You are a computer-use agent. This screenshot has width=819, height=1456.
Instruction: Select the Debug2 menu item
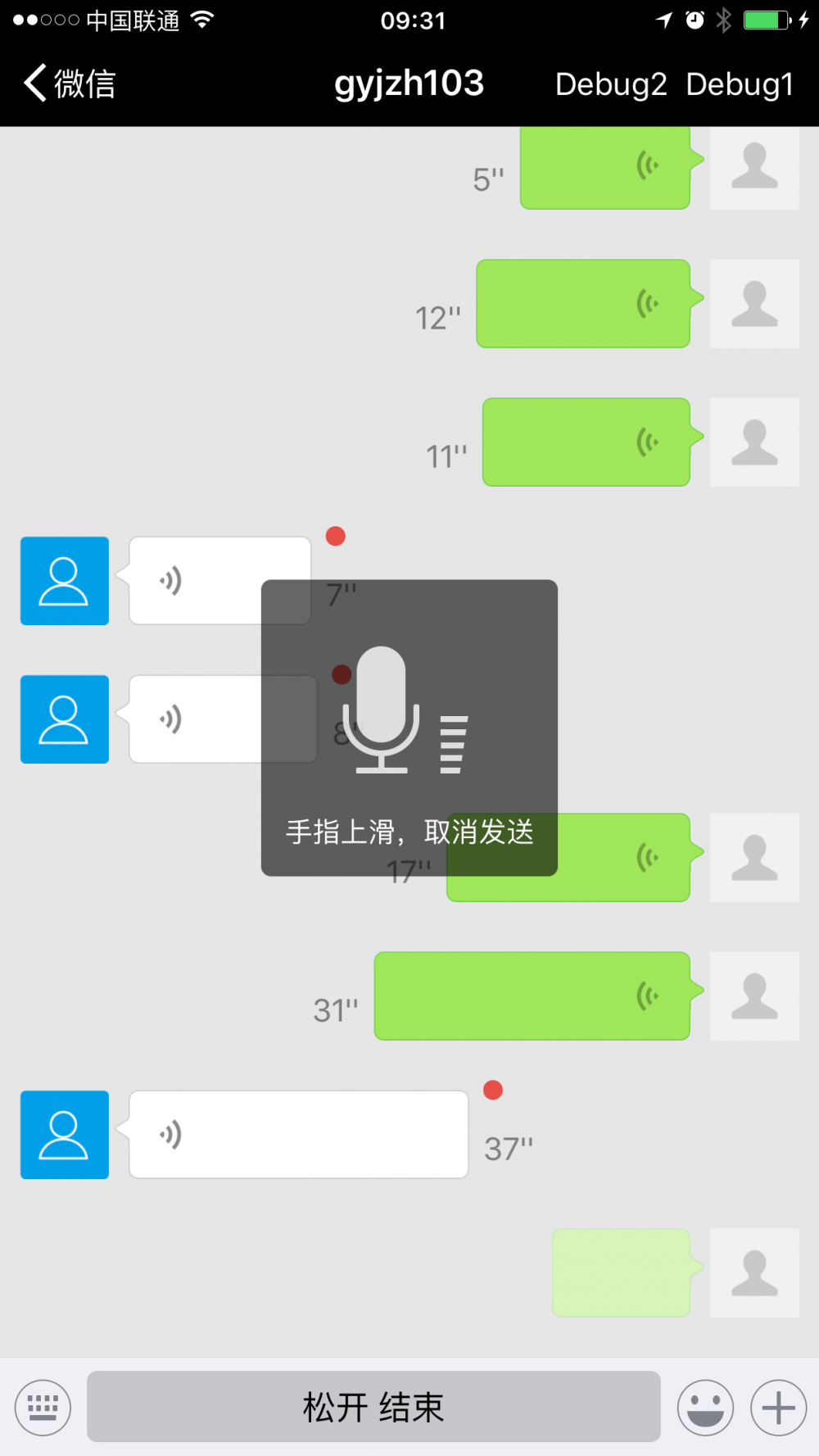coord(611,83)
